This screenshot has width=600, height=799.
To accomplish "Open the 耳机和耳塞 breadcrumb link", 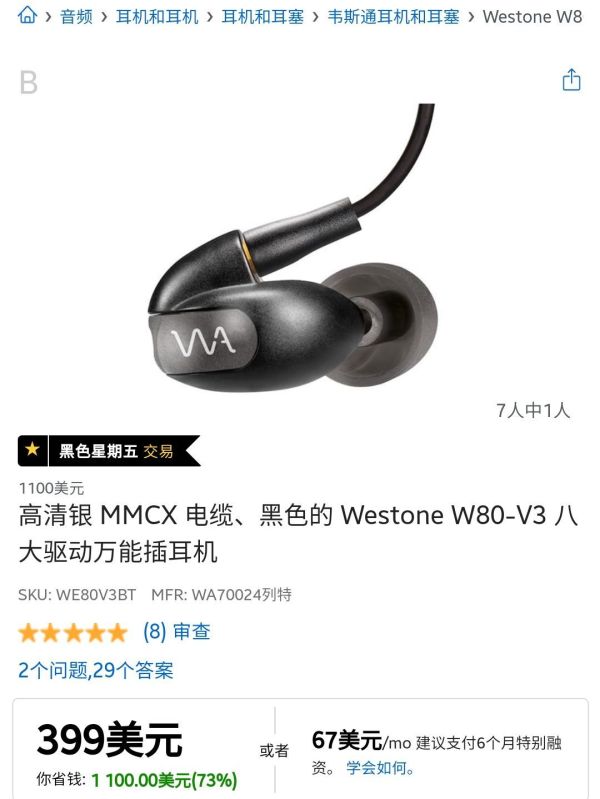I will point(262,17).
